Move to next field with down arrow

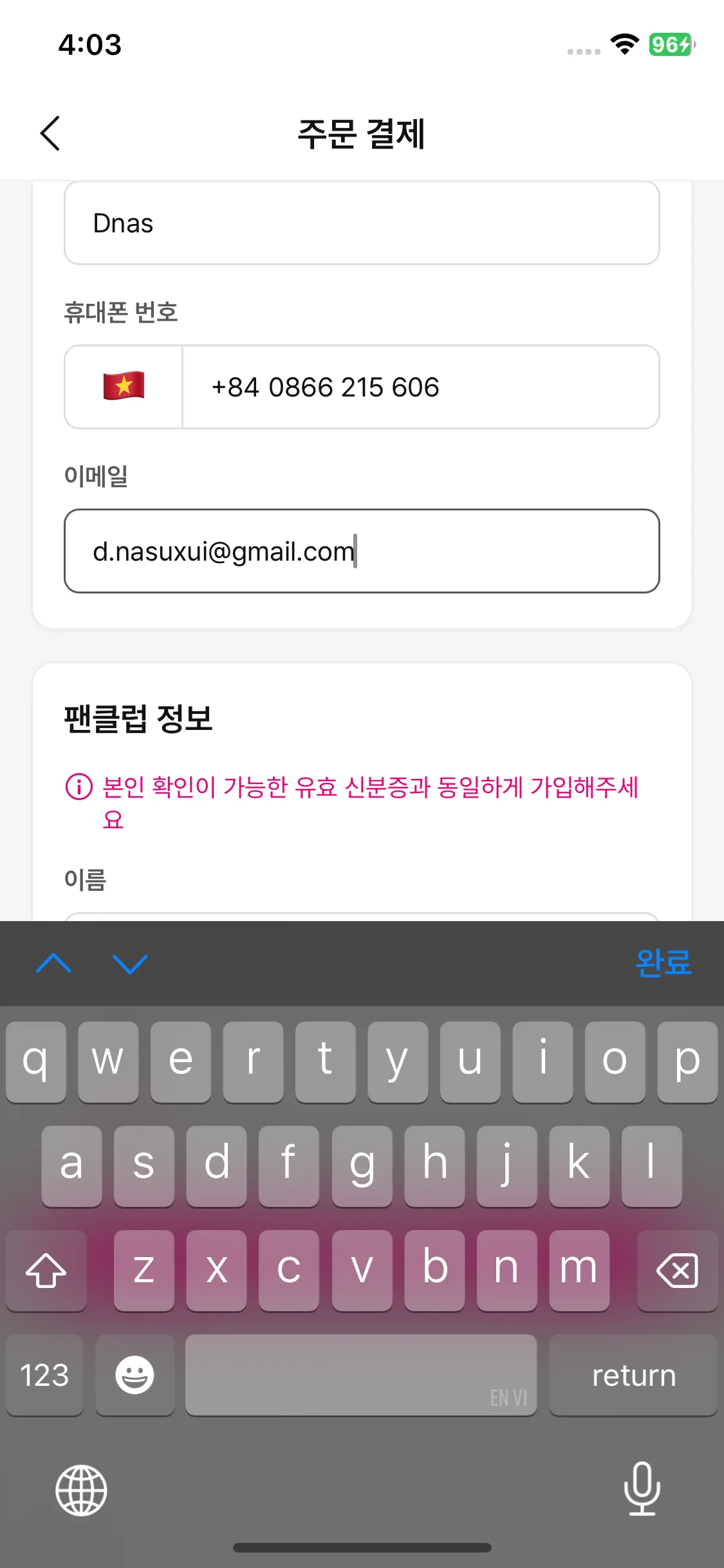tap(130, 964)
